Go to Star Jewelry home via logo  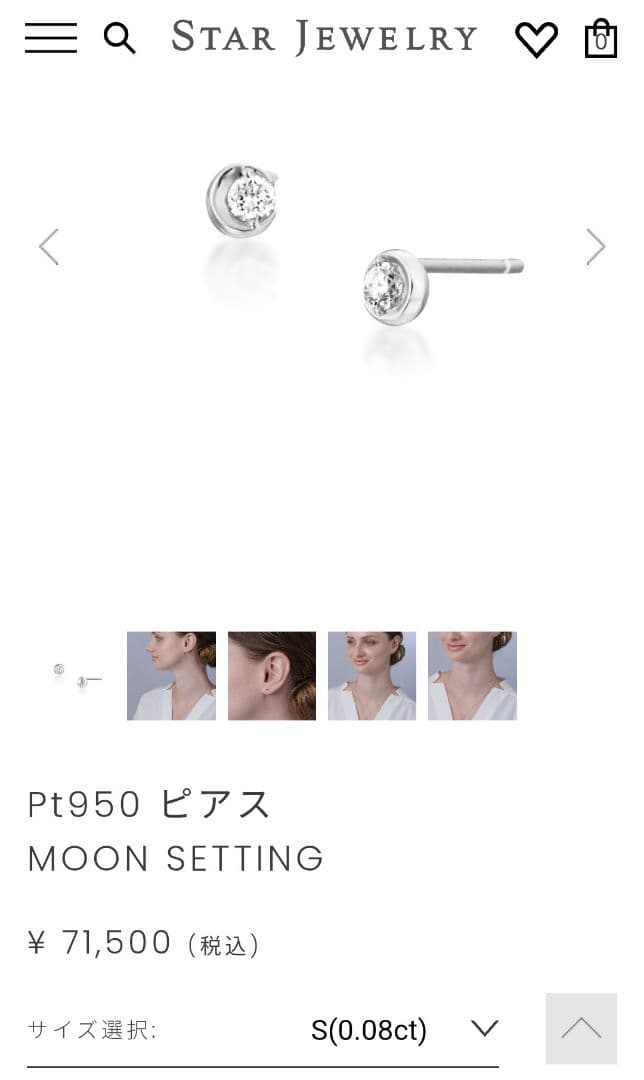[324, 38]
